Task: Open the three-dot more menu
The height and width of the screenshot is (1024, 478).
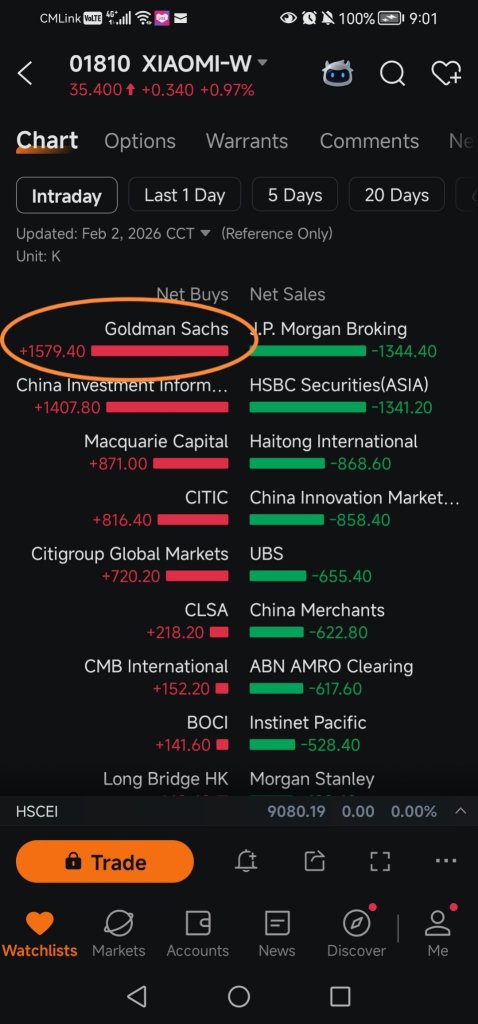Action: [446, 861]
